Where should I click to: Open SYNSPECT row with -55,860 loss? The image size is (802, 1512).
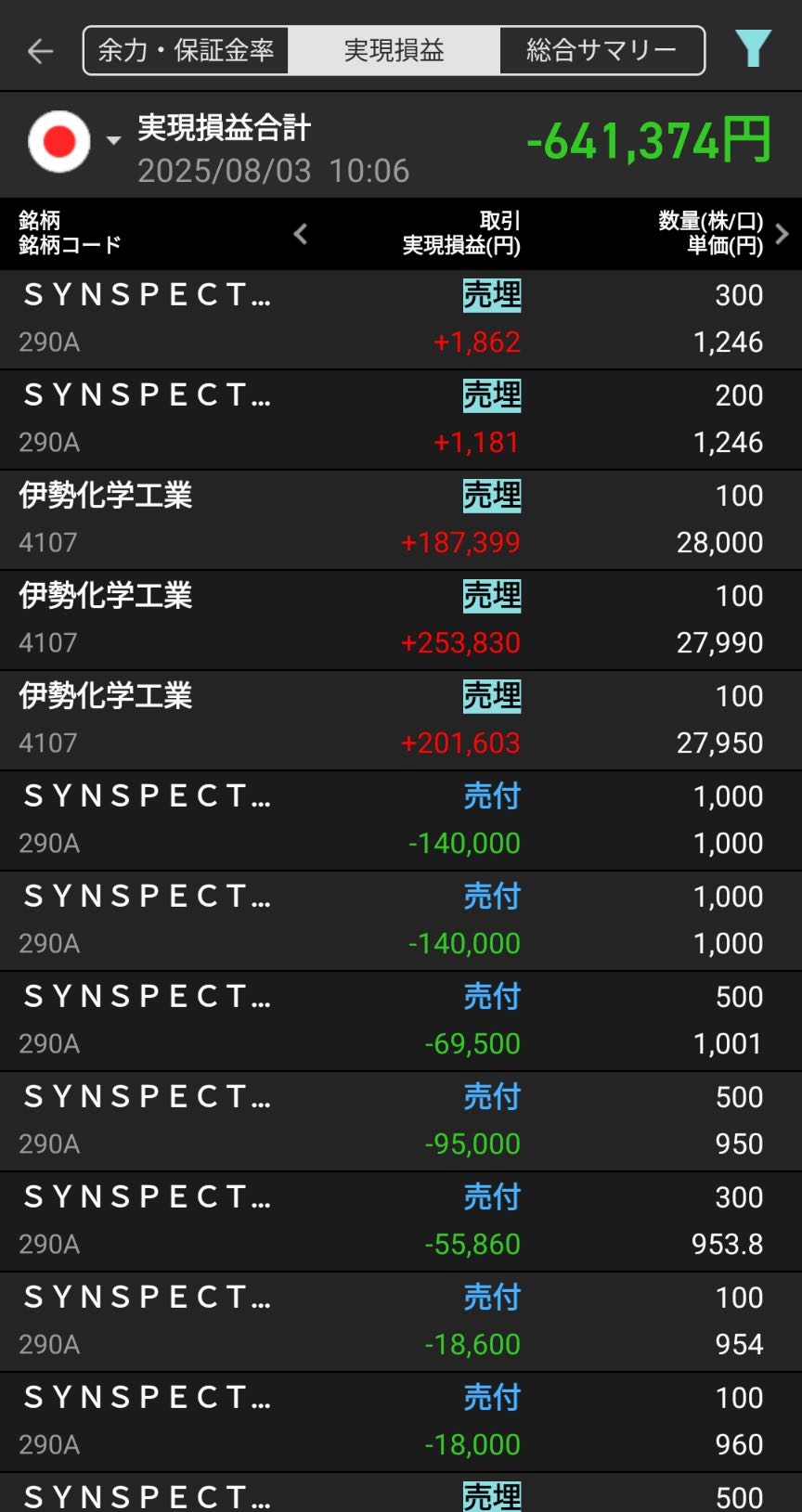[x=401, y=1221]
